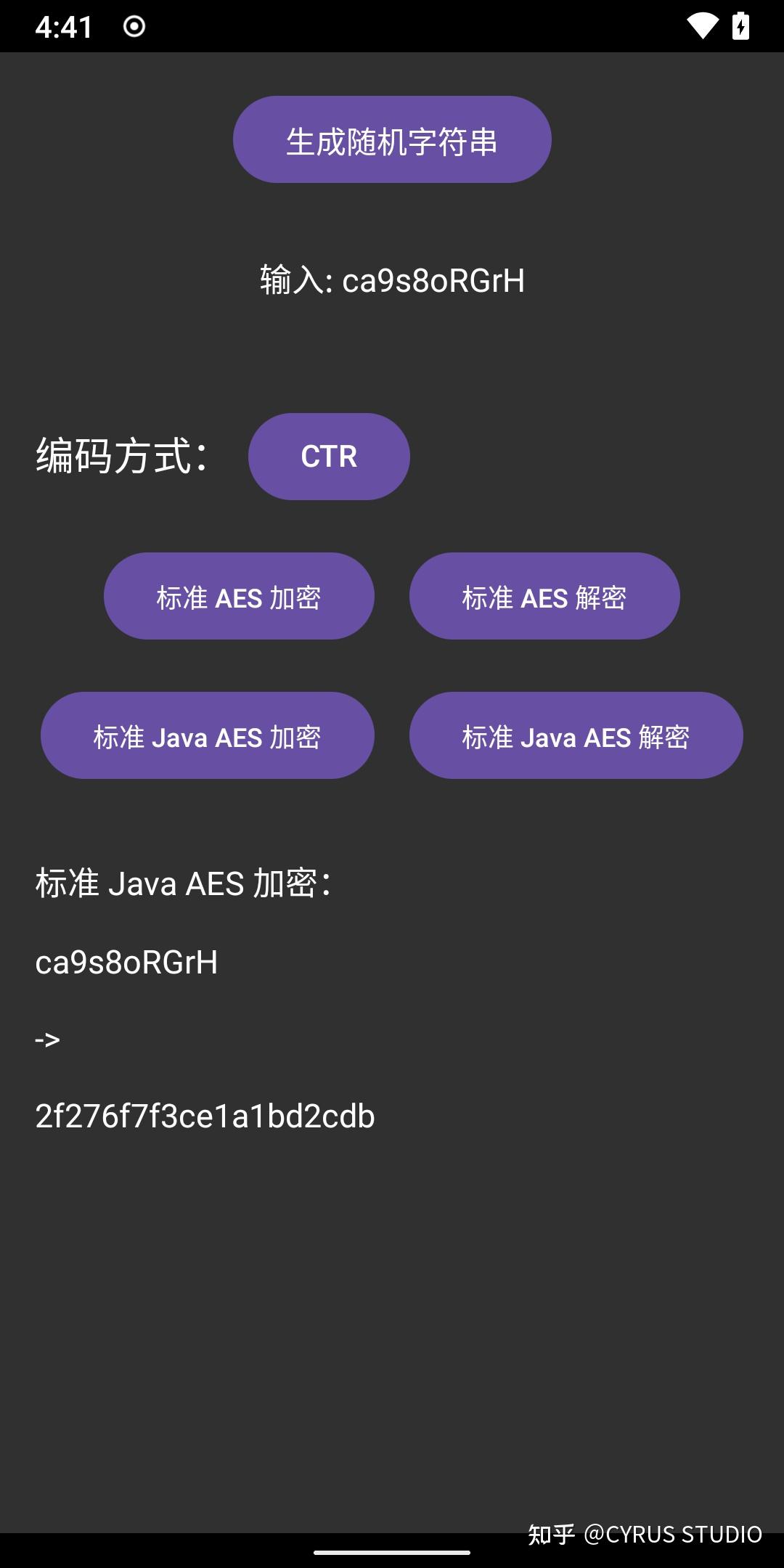Switch encoding mode by pressing CTR
Screen dimensions: 784x1568
tap(328, 457)
